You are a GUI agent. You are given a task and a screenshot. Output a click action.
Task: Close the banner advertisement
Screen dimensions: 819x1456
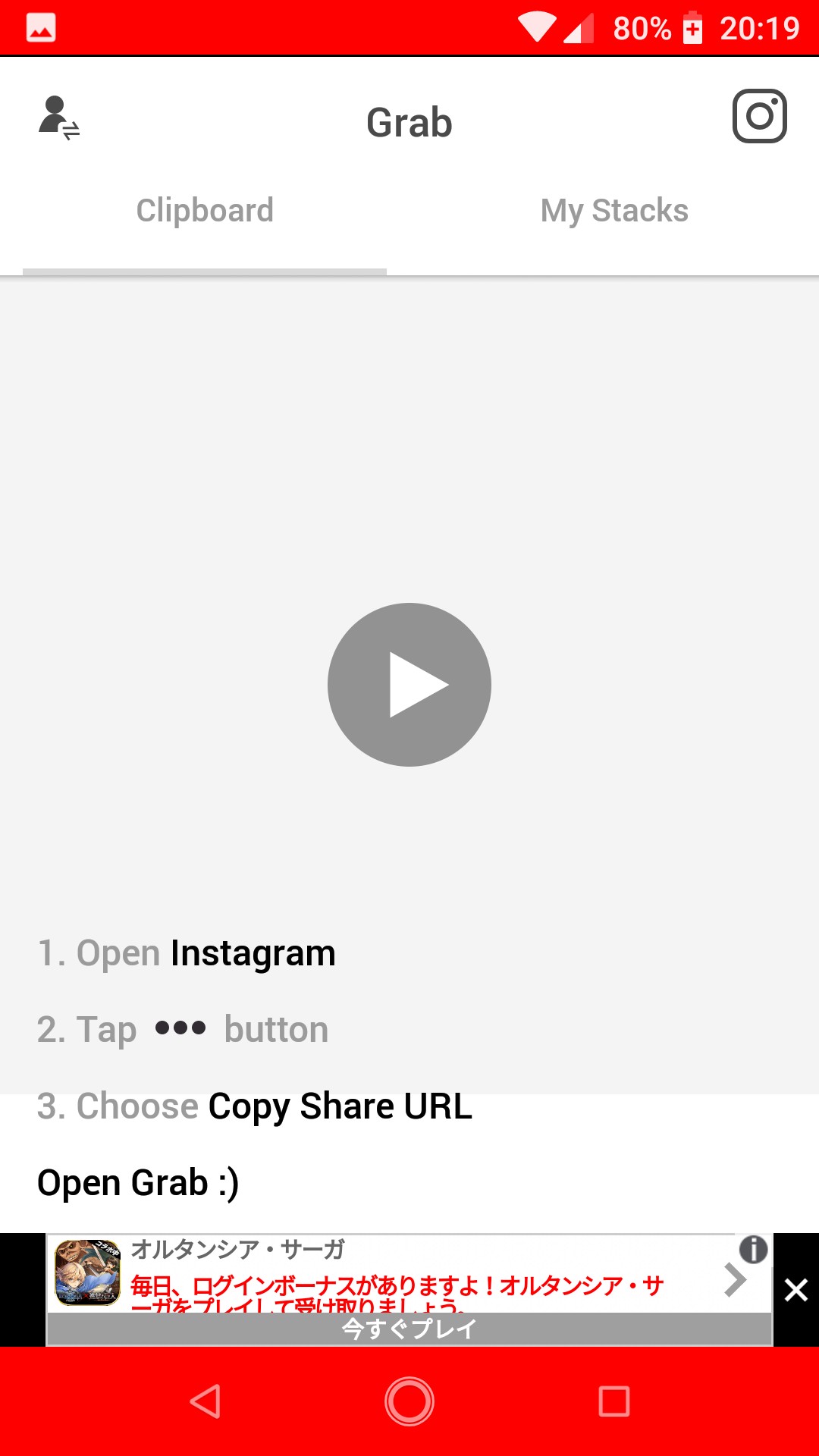795,1290
